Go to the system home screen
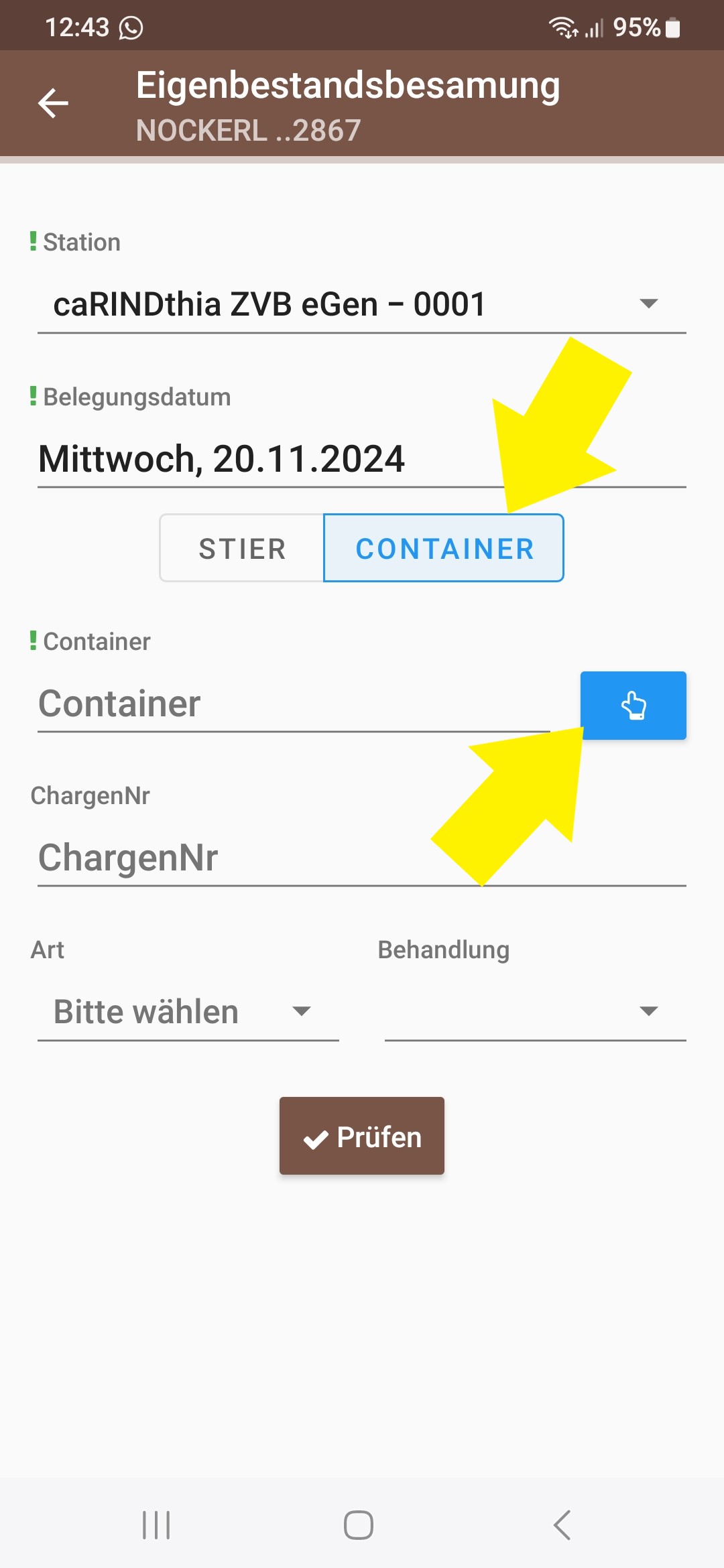724x1568 pixels. tap(359, 1525)
